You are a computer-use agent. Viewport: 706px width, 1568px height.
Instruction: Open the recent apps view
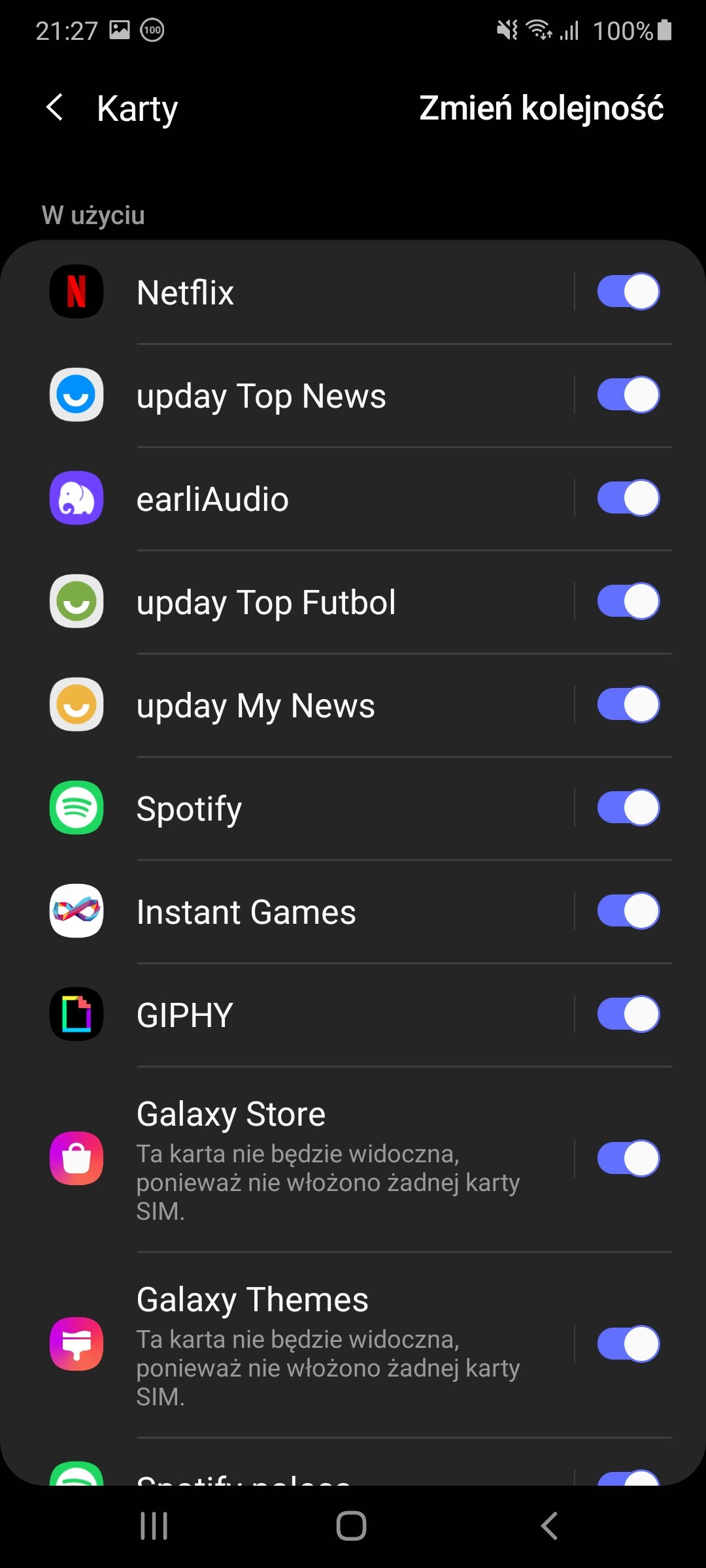[154, 1526]
